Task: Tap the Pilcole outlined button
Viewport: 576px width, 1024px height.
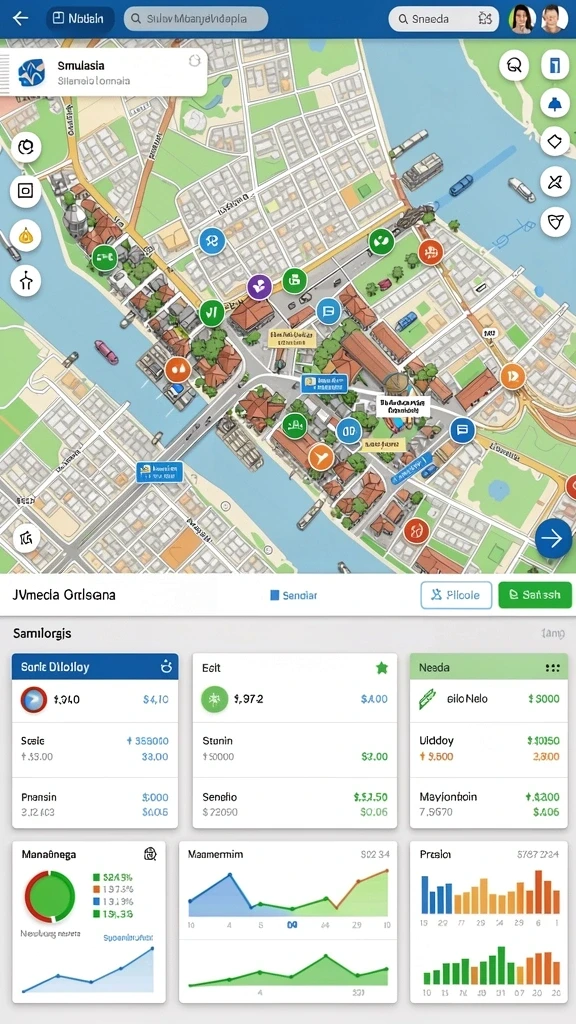Action: point(456,595)
